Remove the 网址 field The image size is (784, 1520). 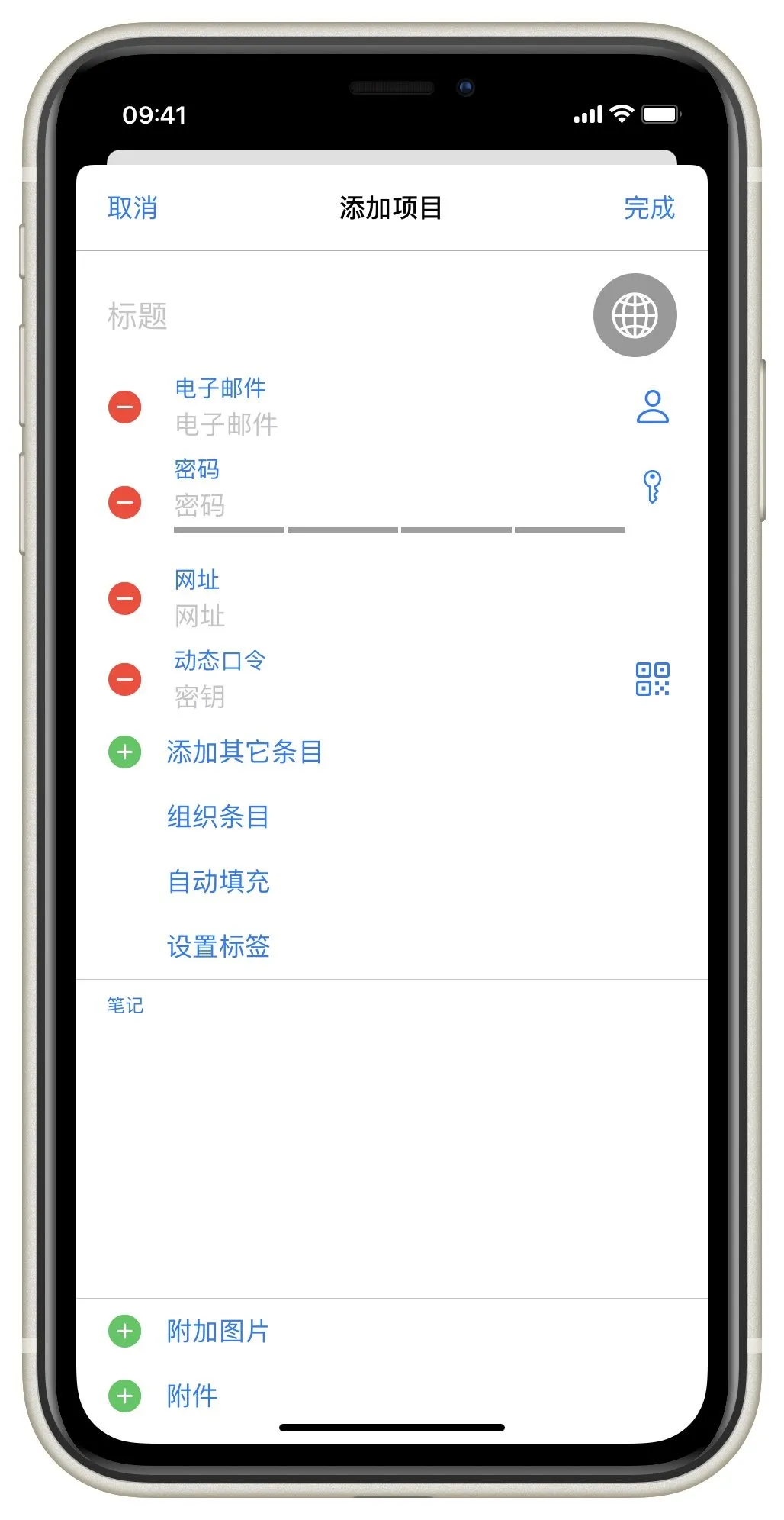coord(124,598)
